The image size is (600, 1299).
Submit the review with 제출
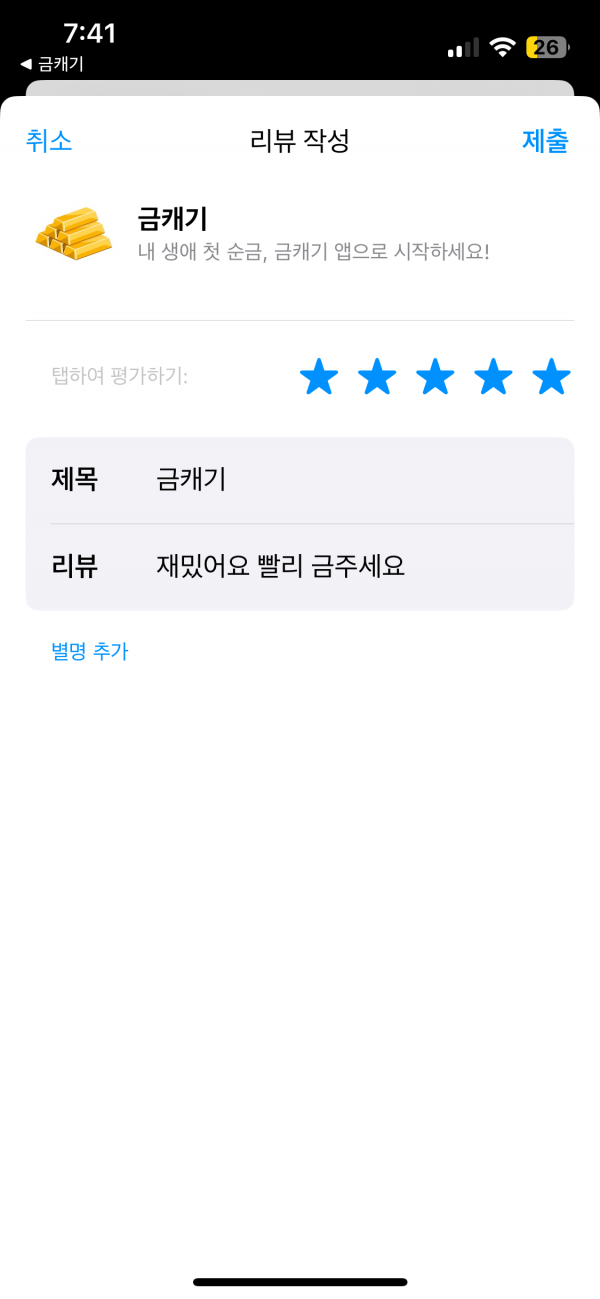tap(545, 141)
